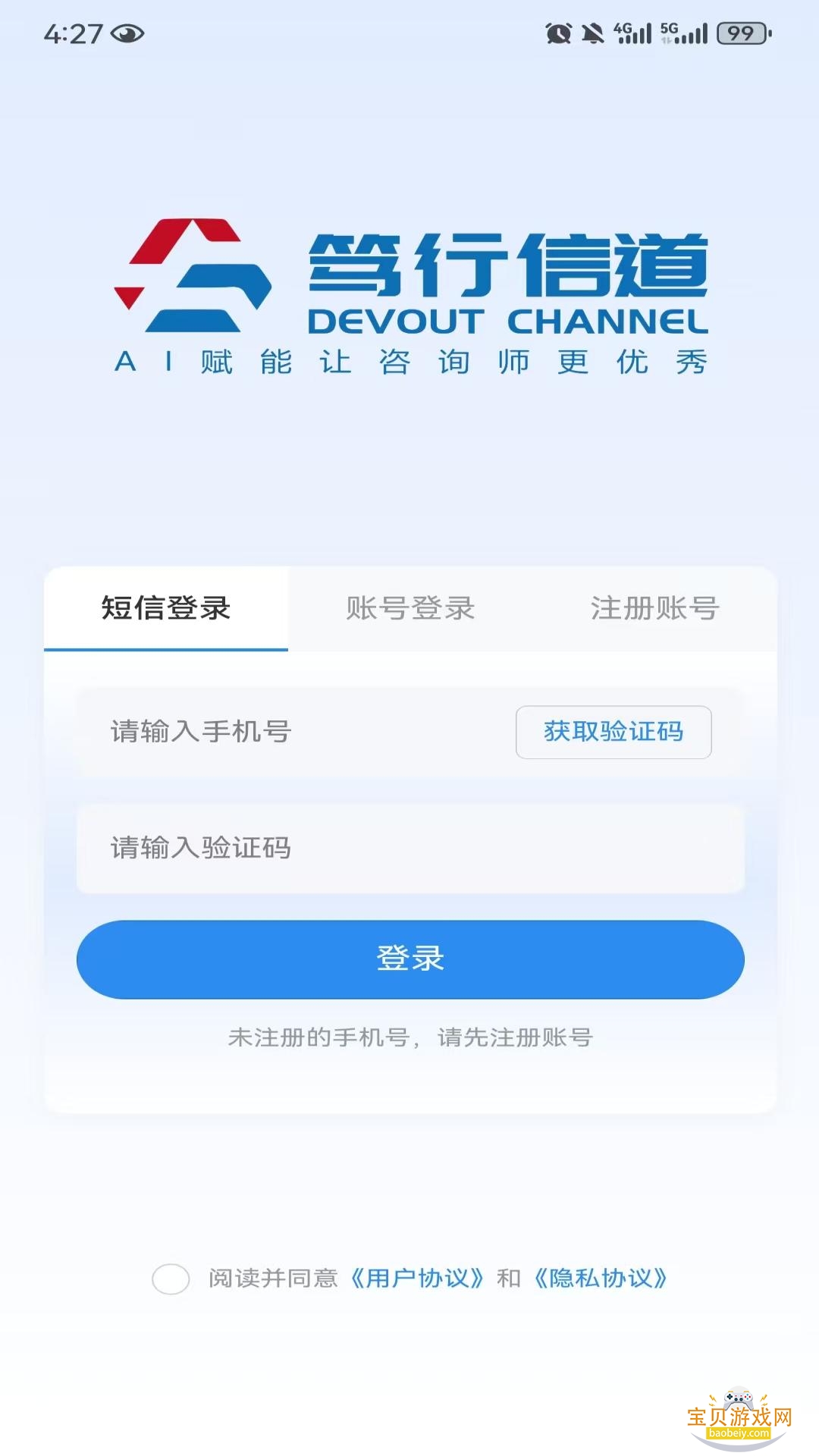Viewport: 819px width, 1456px height.
Task: Switch to the 短信登录 tab
Action: [x=166, y=608]
